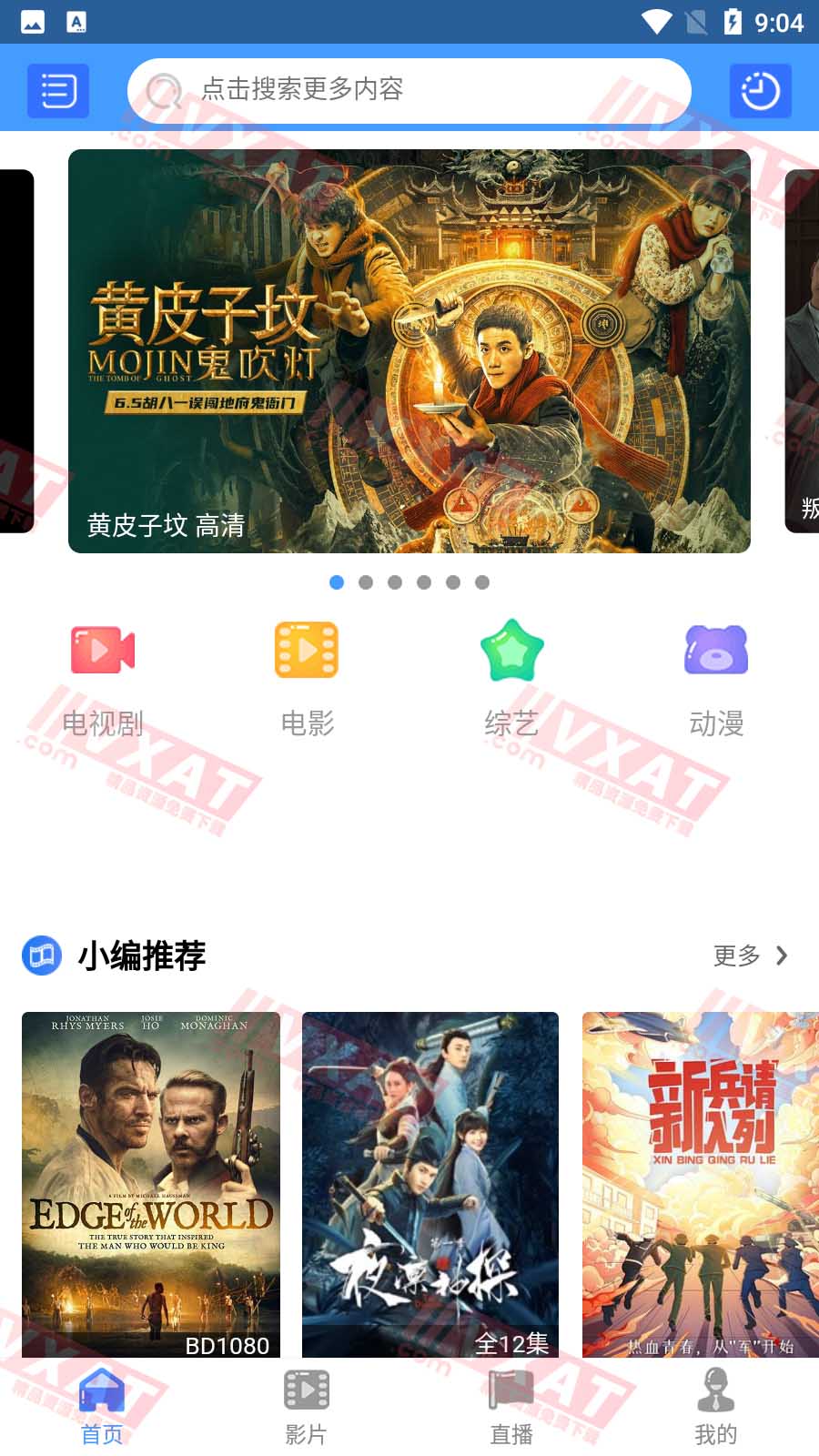819x1456 pixels.
Task: Select the second carousel pagination dot
Action: pyautogui.click(x=366, y=582)
